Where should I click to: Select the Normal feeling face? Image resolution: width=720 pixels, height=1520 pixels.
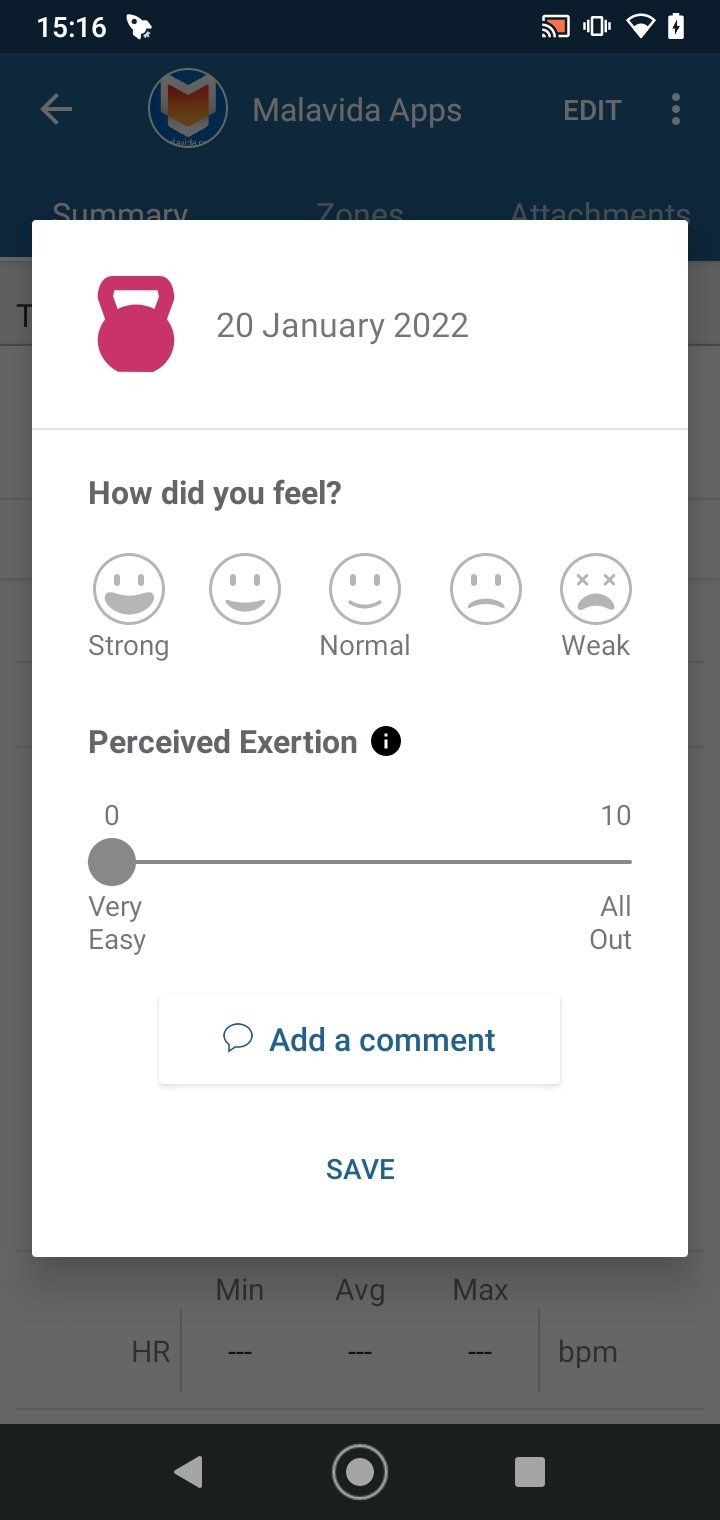point(365,589)
